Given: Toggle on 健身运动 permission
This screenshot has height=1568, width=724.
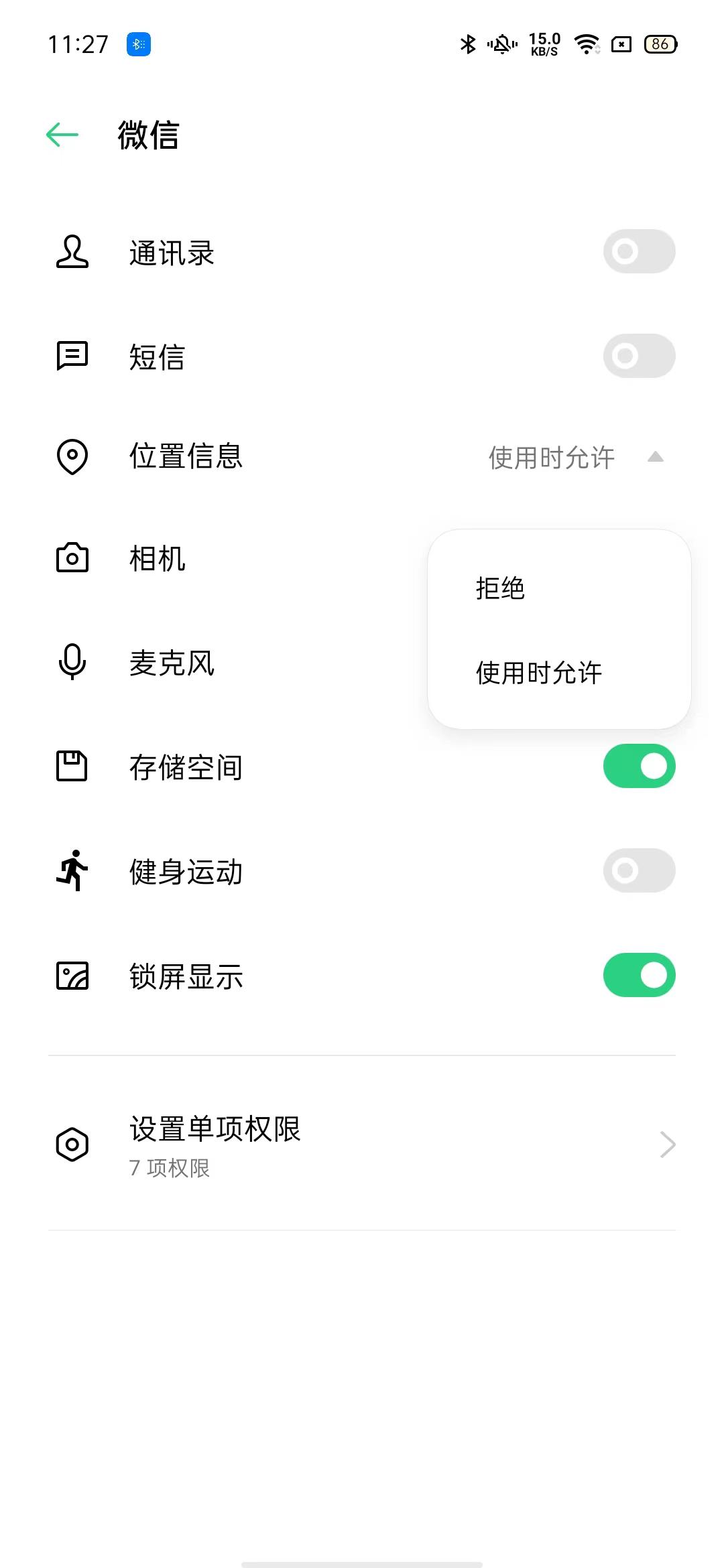Looking at the screenshot, I should tap(638, 870).
